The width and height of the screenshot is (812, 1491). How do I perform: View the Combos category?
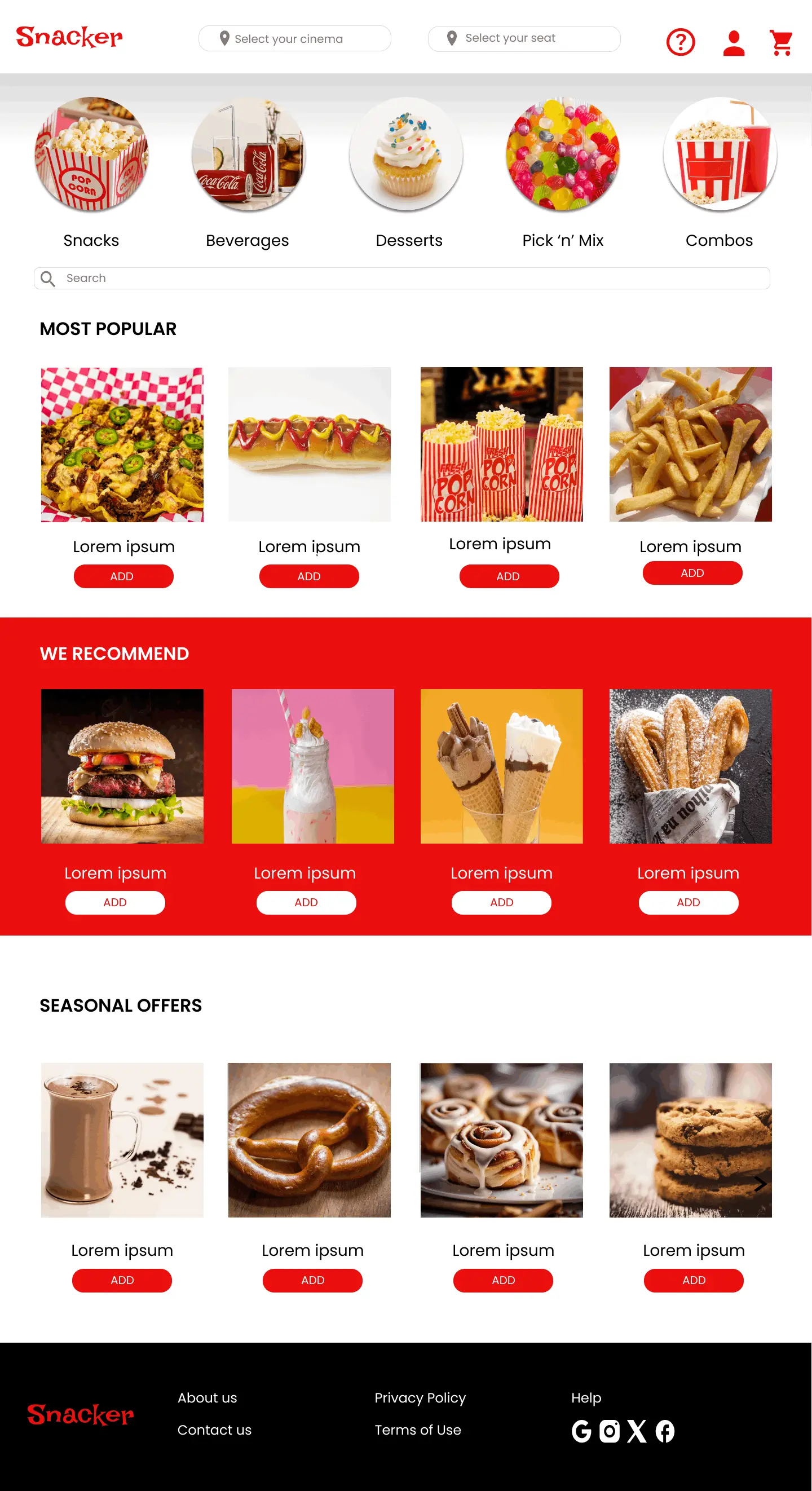point(720,154)
